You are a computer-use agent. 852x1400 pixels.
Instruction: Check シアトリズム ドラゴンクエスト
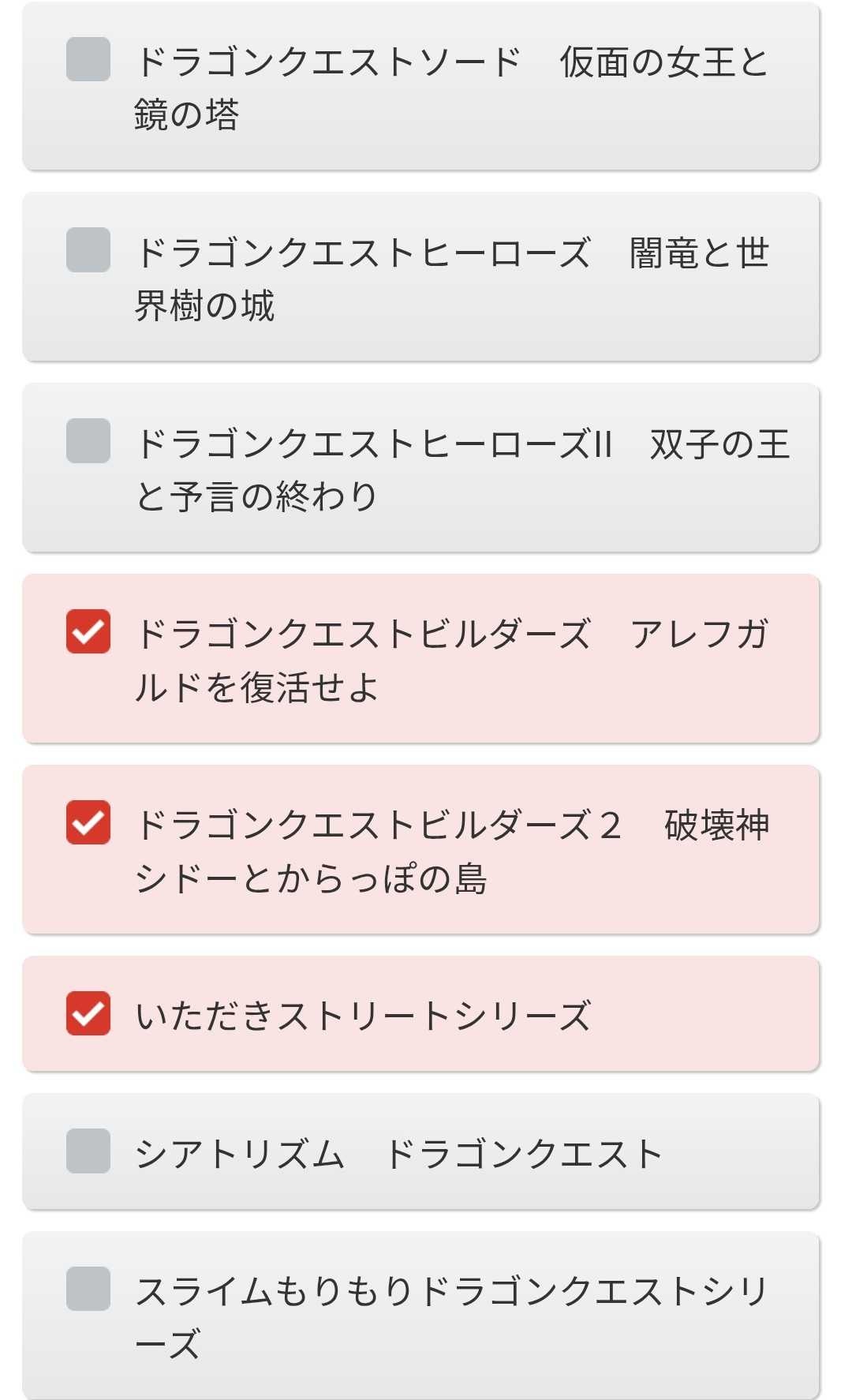tap(88, 1151)
